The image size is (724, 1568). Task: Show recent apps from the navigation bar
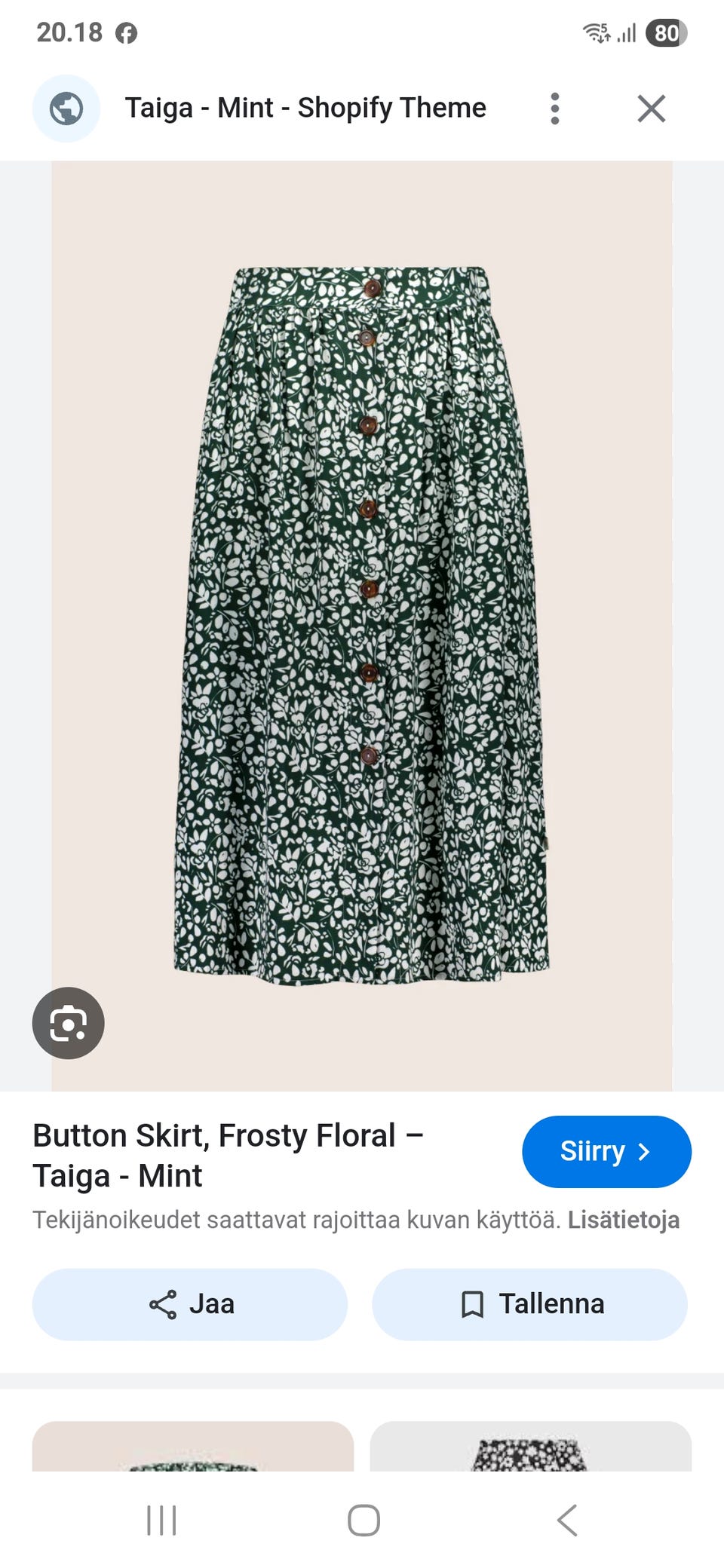coord(161,1520)
